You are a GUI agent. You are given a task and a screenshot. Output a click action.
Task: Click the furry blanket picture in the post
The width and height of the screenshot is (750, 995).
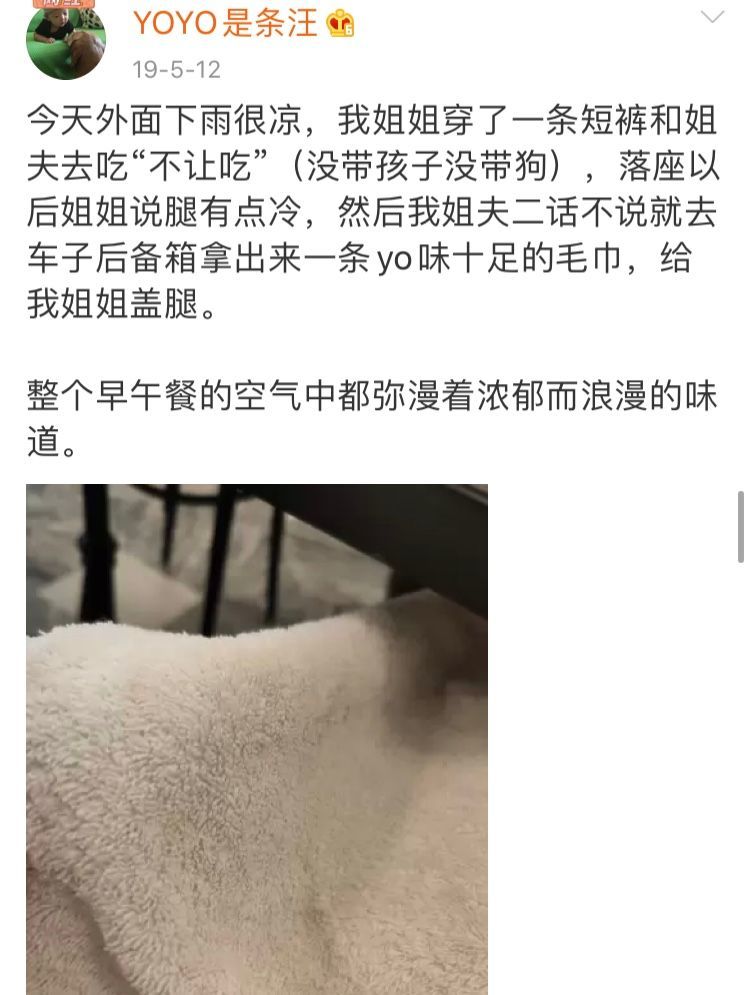[x=257, y=738]
